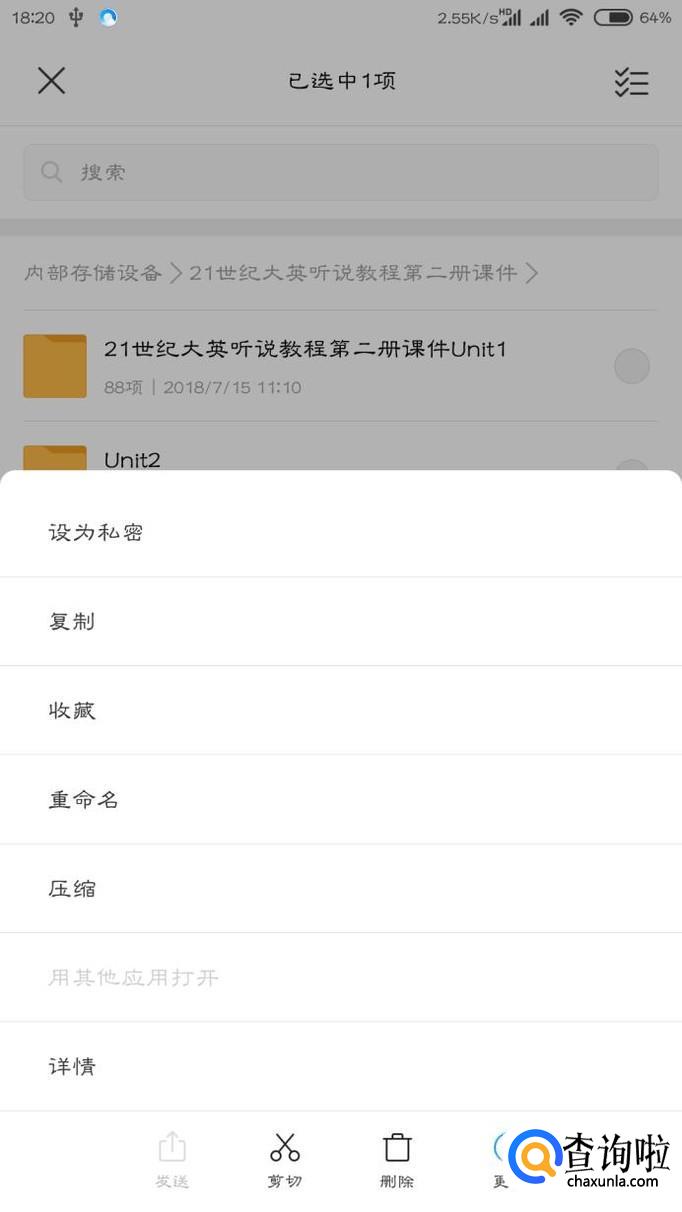This screenshot has width=682, height=1212.
Task: Delete the item with 删除
Action: (397, 1159)
